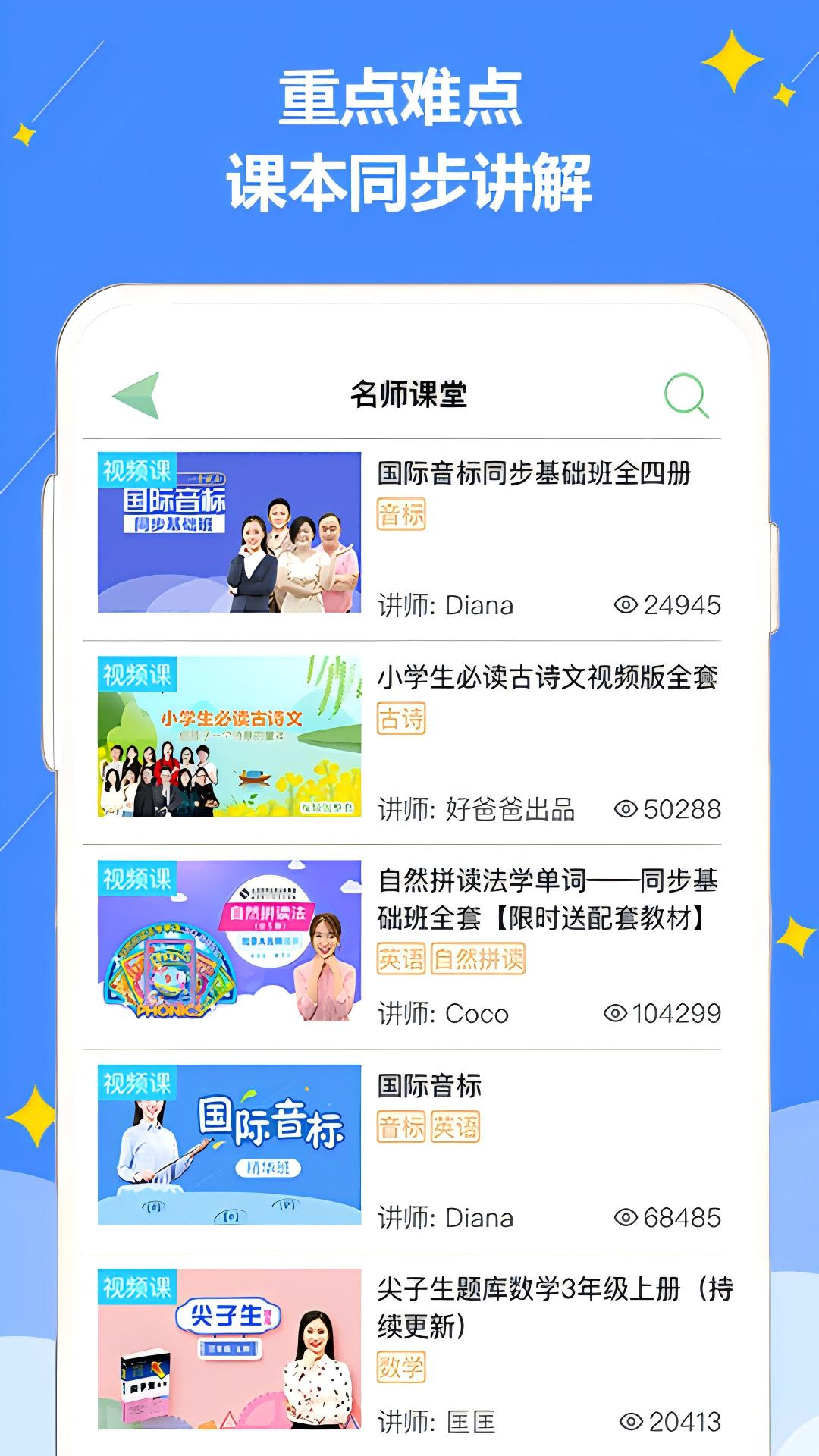Click instructor Coco's name
Viewport: 819px width, 1456px height.
(478, 1012)
